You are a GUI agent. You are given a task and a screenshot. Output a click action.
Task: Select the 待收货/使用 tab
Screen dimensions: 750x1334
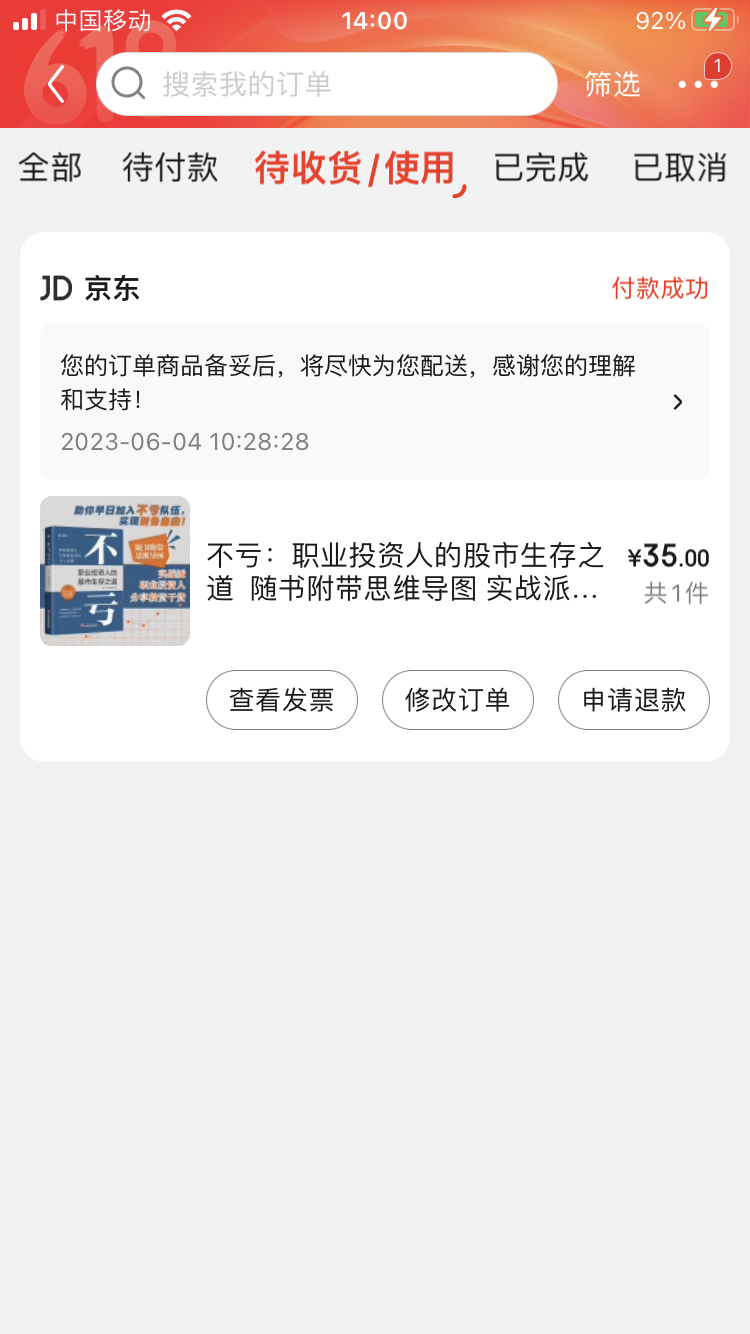[x=355, y=168]
